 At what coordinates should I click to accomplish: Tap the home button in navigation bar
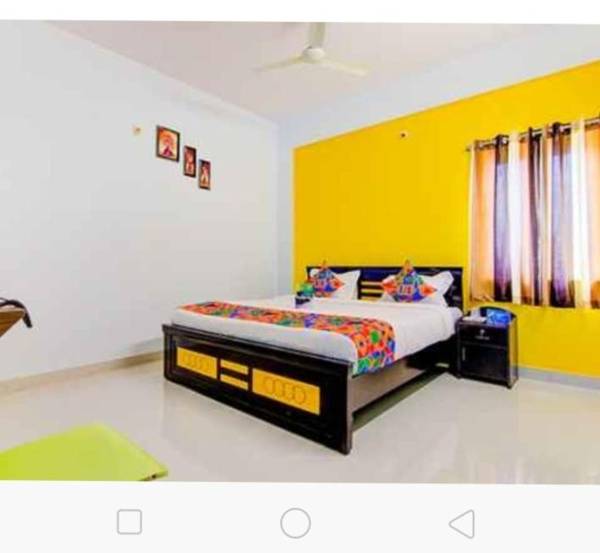pos(295,523)
